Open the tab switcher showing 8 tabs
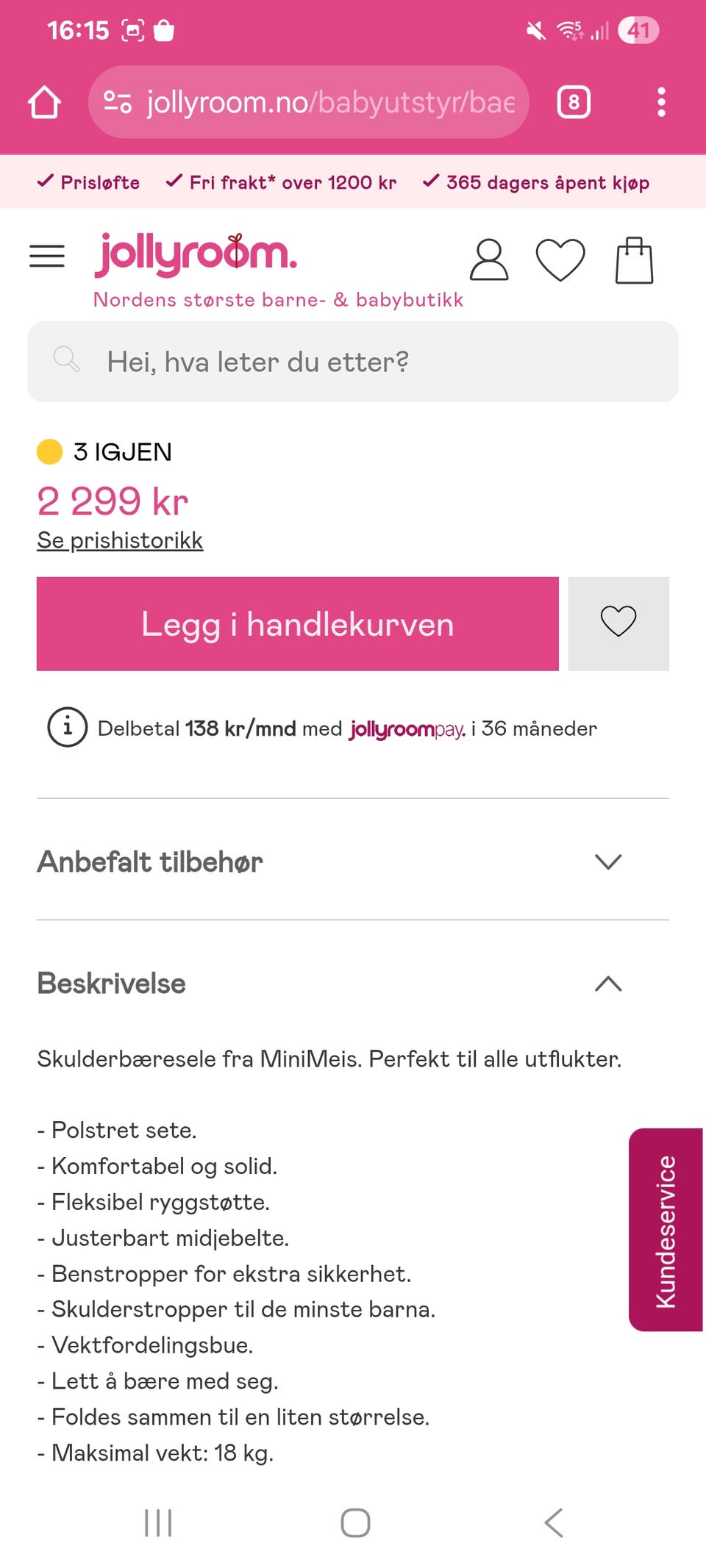The width and height of the screenshot is (706, 1568). pos(573,101)
